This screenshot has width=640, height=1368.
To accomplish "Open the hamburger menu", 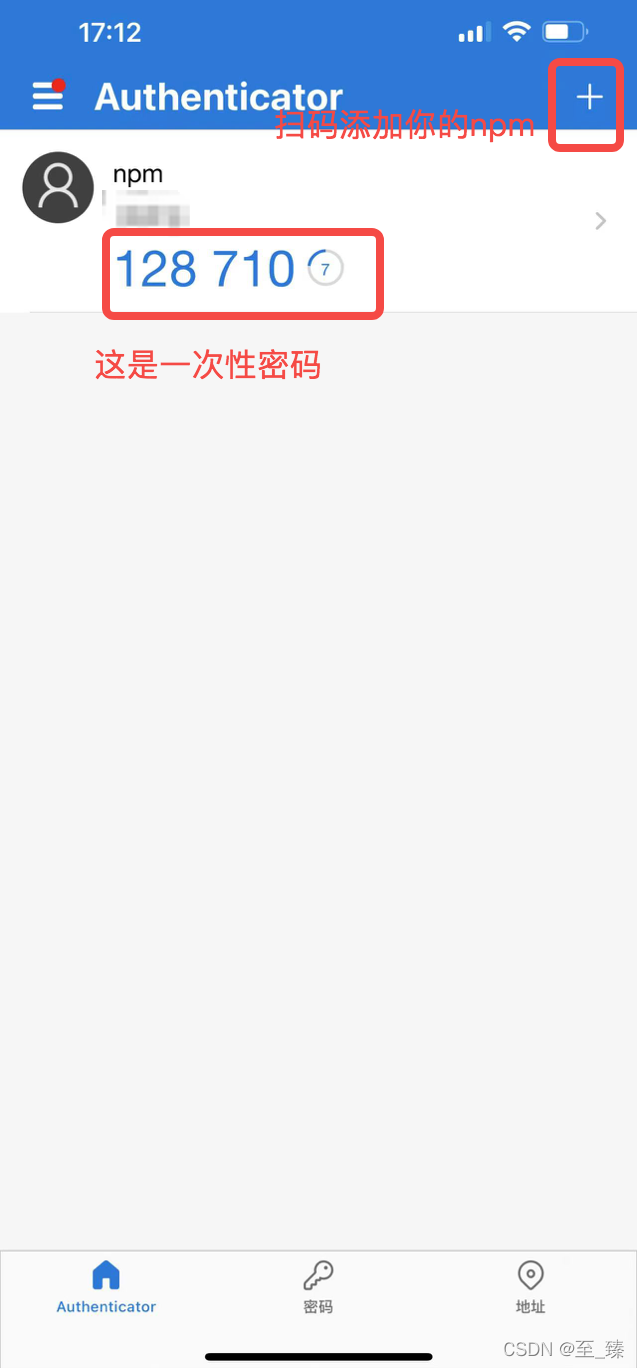I will click(48, 95).
